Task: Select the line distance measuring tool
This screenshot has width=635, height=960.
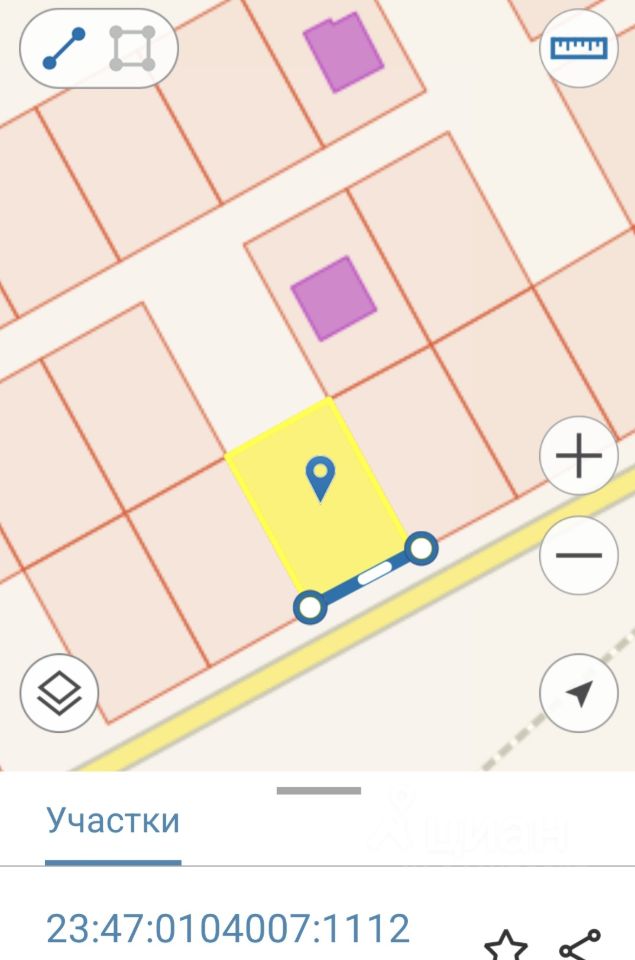Action: (x=64, y=48)
